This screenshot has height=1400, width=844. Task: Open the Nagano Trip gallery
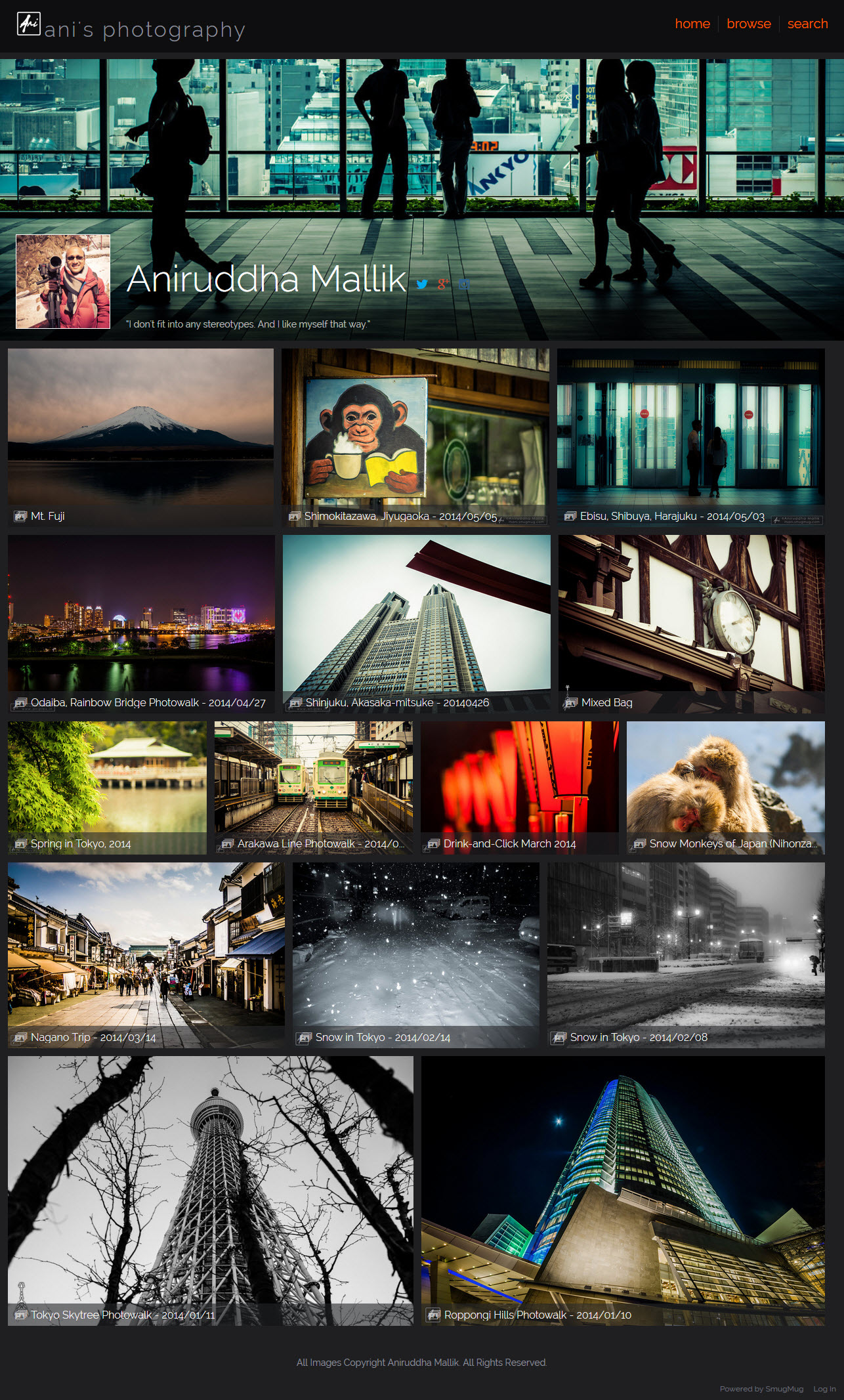[x=146, y=954]
